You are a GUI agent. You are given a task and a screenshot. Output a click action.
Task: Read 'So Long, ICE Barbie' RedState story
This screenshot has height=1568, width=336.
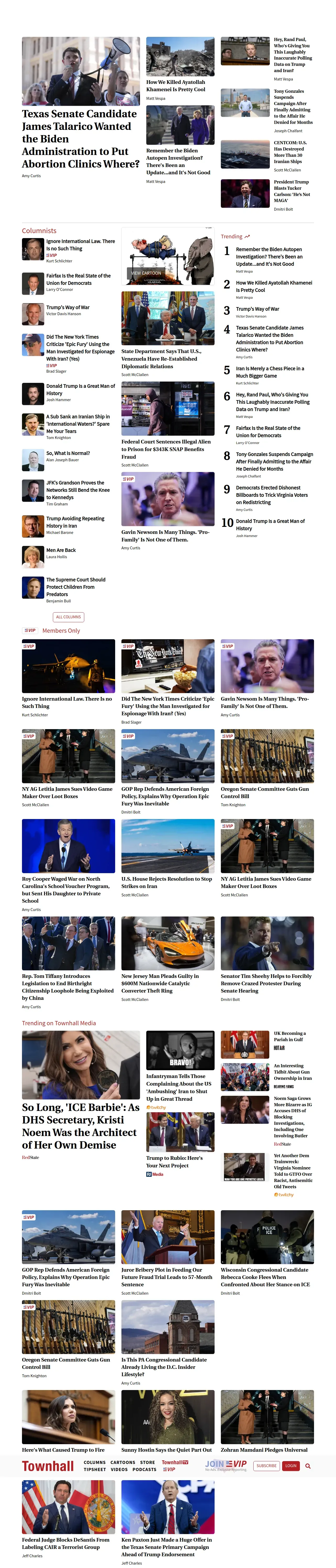pos(81,1126)
